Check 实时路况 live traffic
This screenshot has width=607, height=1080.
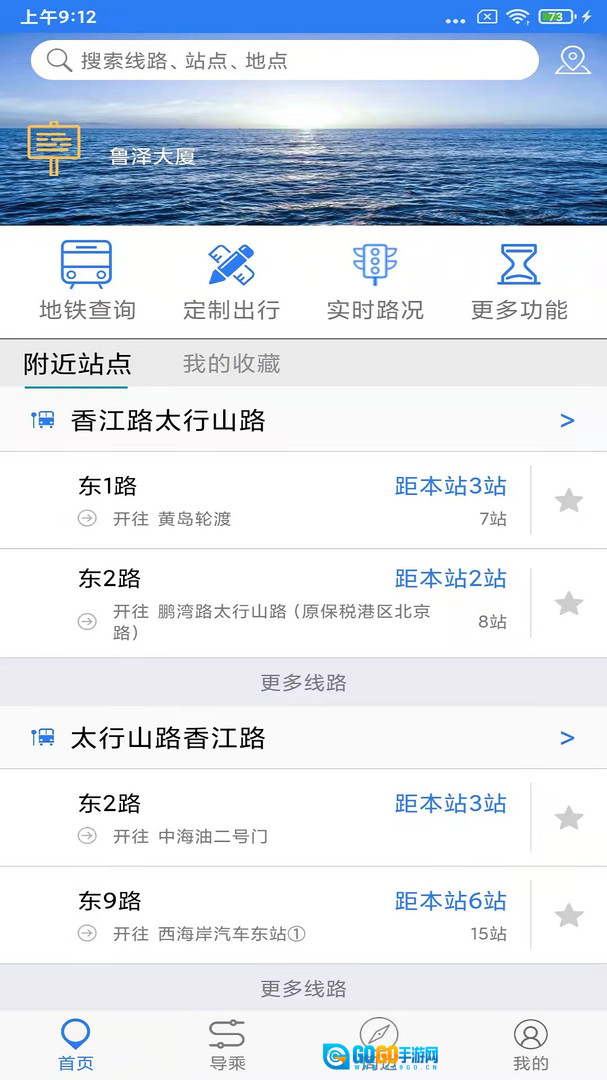coord(375,281)
